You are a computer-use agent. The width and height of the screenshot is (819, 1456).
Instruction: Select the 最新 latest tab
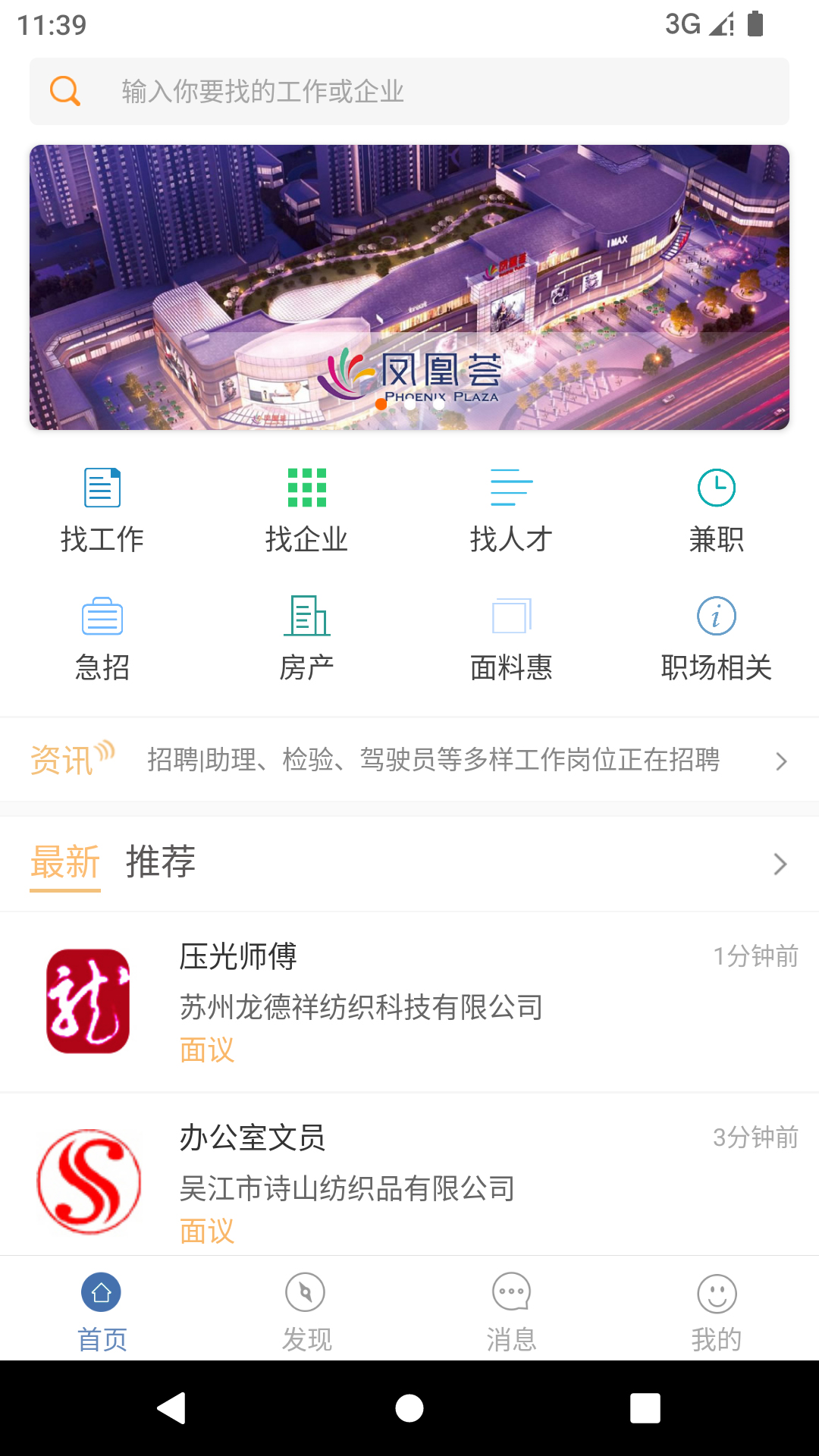click(x=64, y=862)
